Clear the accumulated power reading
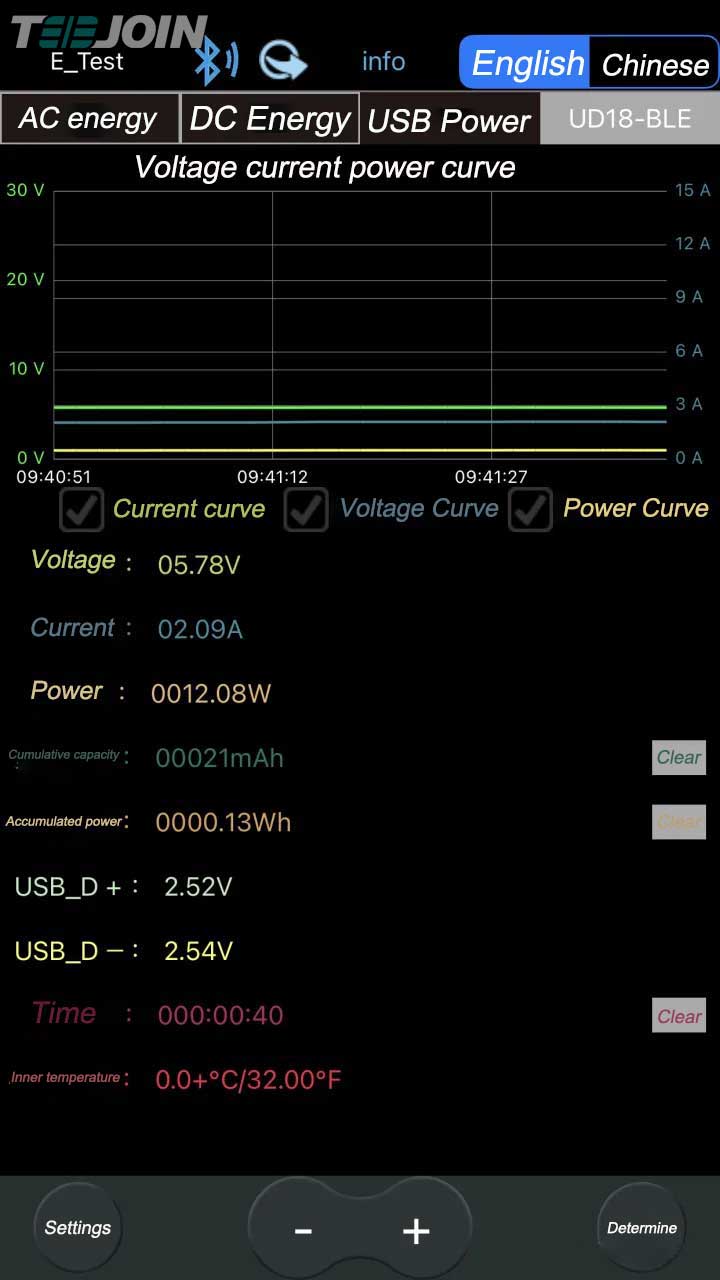Image resolution: width=720 pixels, height=1280 pixels. click(679, 822)
